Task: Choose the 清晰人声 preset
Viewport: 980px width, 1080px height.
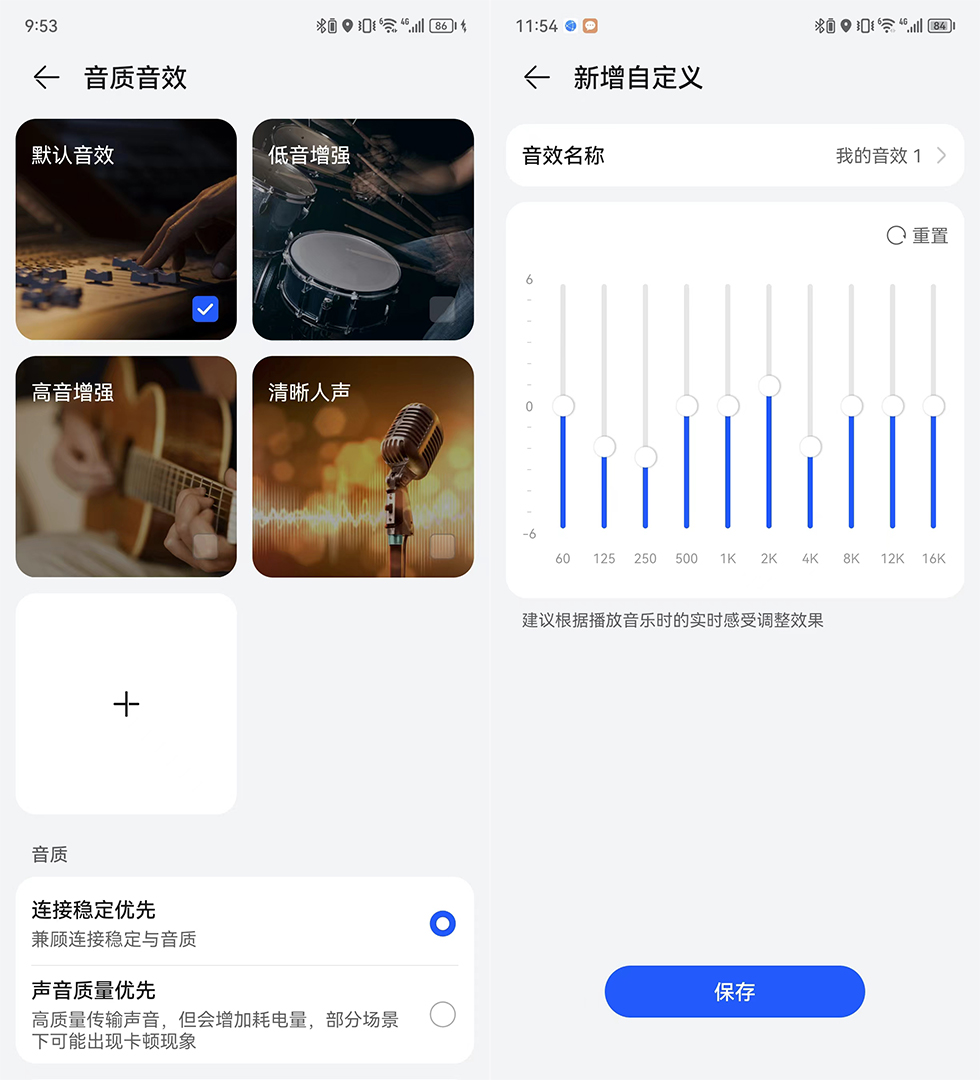Action: point(362,466)
